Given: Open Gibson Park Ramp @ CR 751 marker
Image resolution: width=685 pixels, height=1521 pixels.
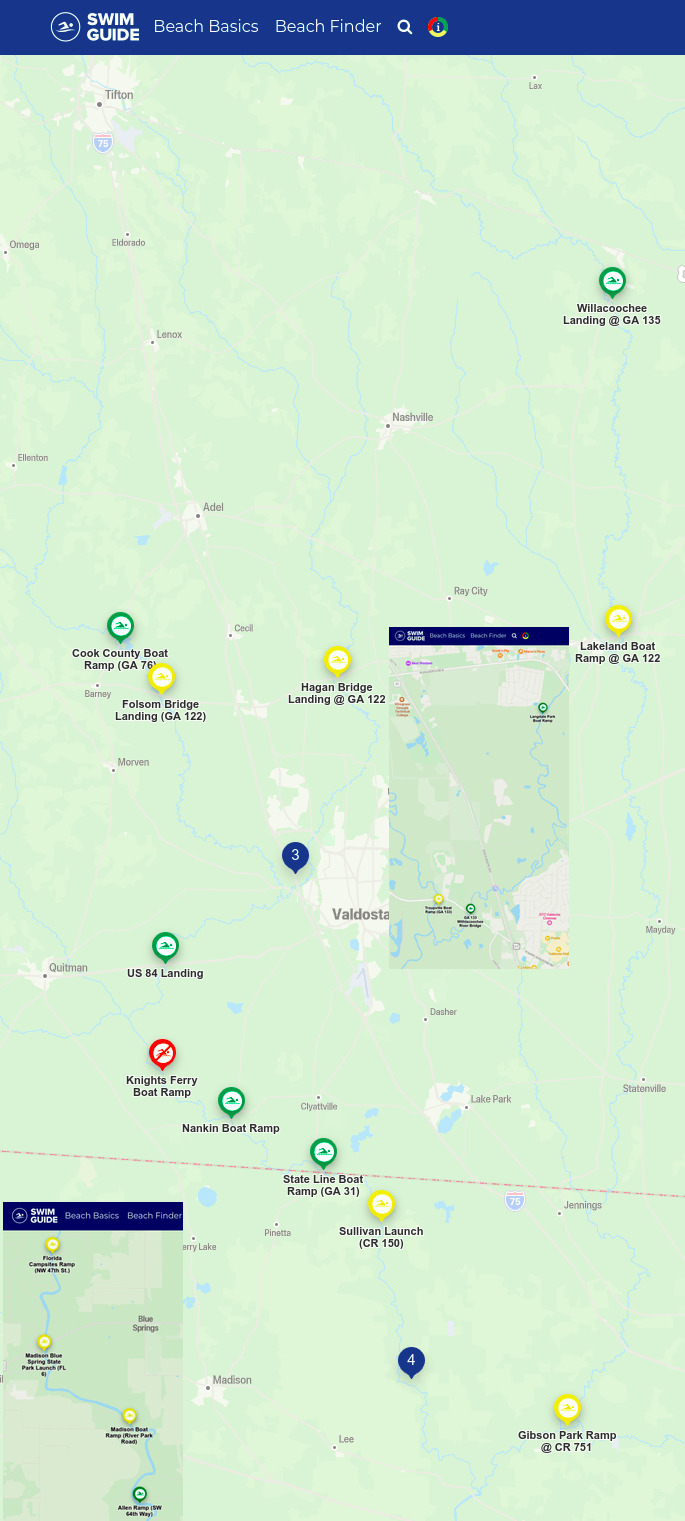Looking at the screenshot, I should [567, 1409].
